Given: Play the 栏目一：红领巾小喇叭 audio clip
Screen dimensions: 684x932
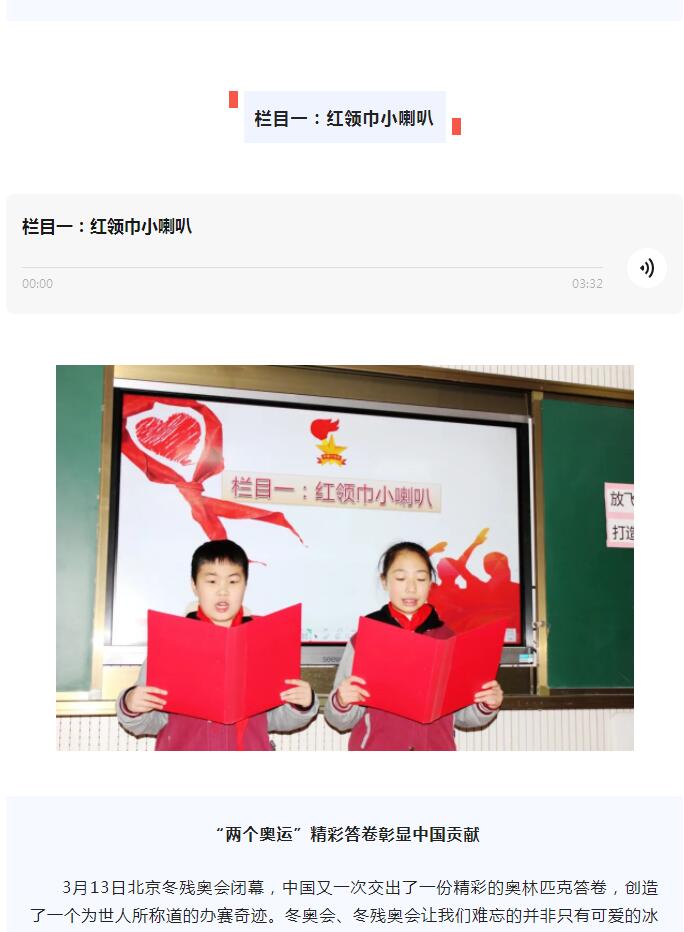Looking at the screenshot, I should pyautogui.click(x=646, y=268).
